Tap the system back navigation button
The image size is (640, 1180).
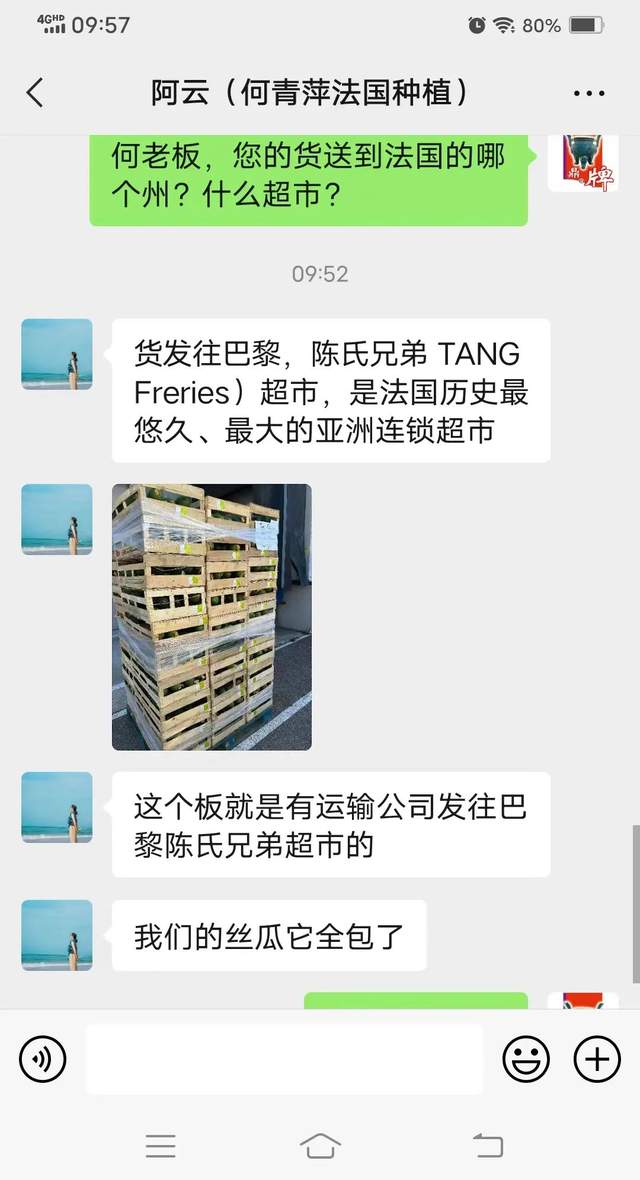[x=487, y=1146]
